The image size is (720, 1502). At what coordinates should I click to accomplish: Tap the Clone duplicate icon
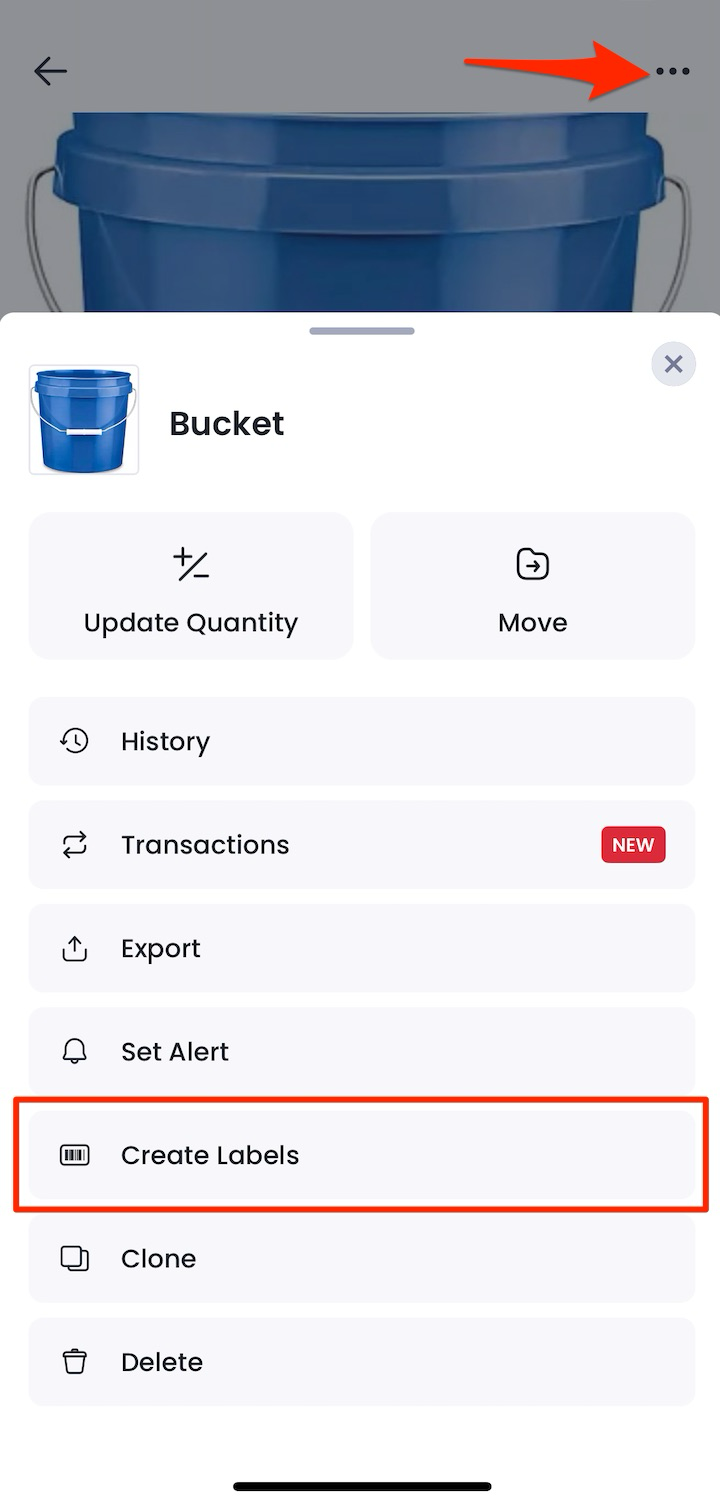(72, 1258)
